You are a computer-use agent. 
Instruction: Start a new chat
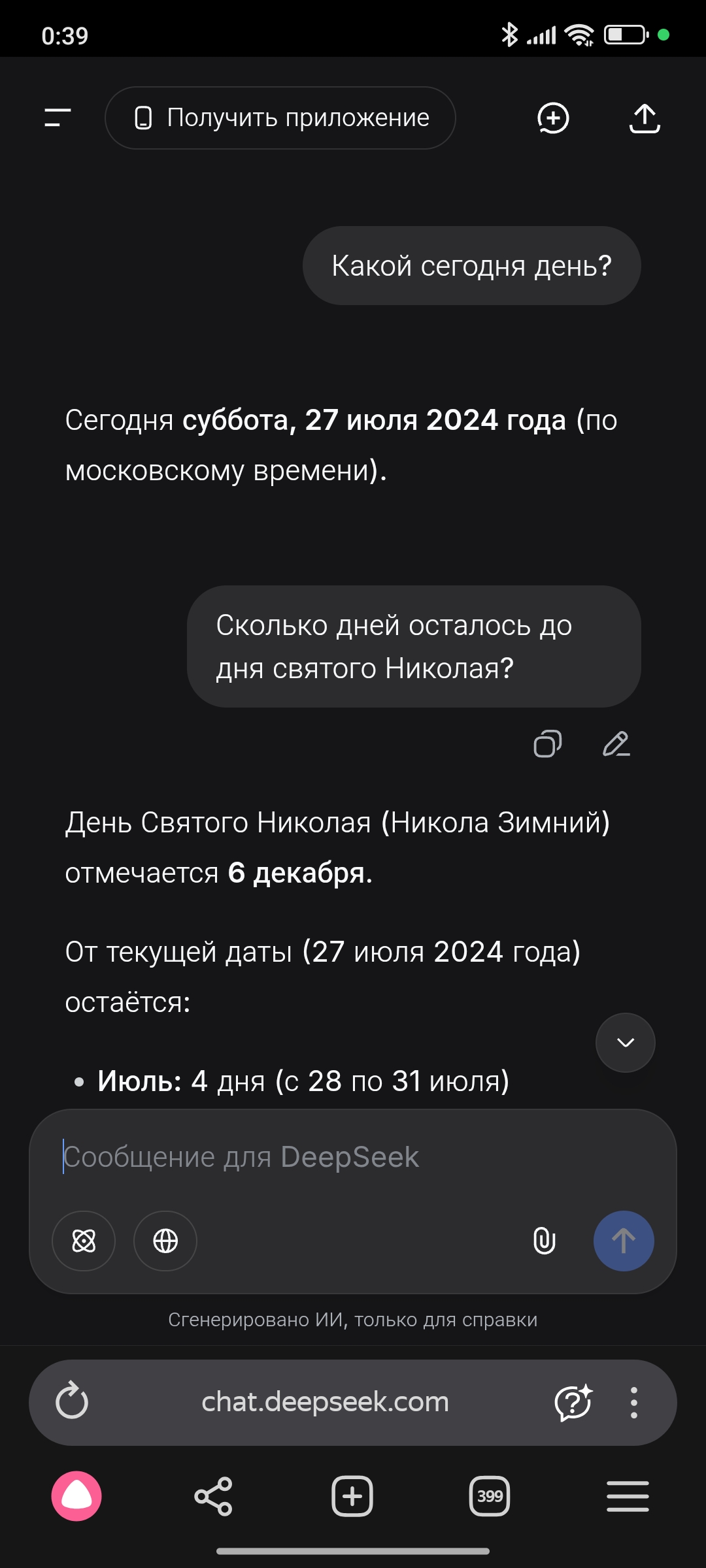[553, 118]
